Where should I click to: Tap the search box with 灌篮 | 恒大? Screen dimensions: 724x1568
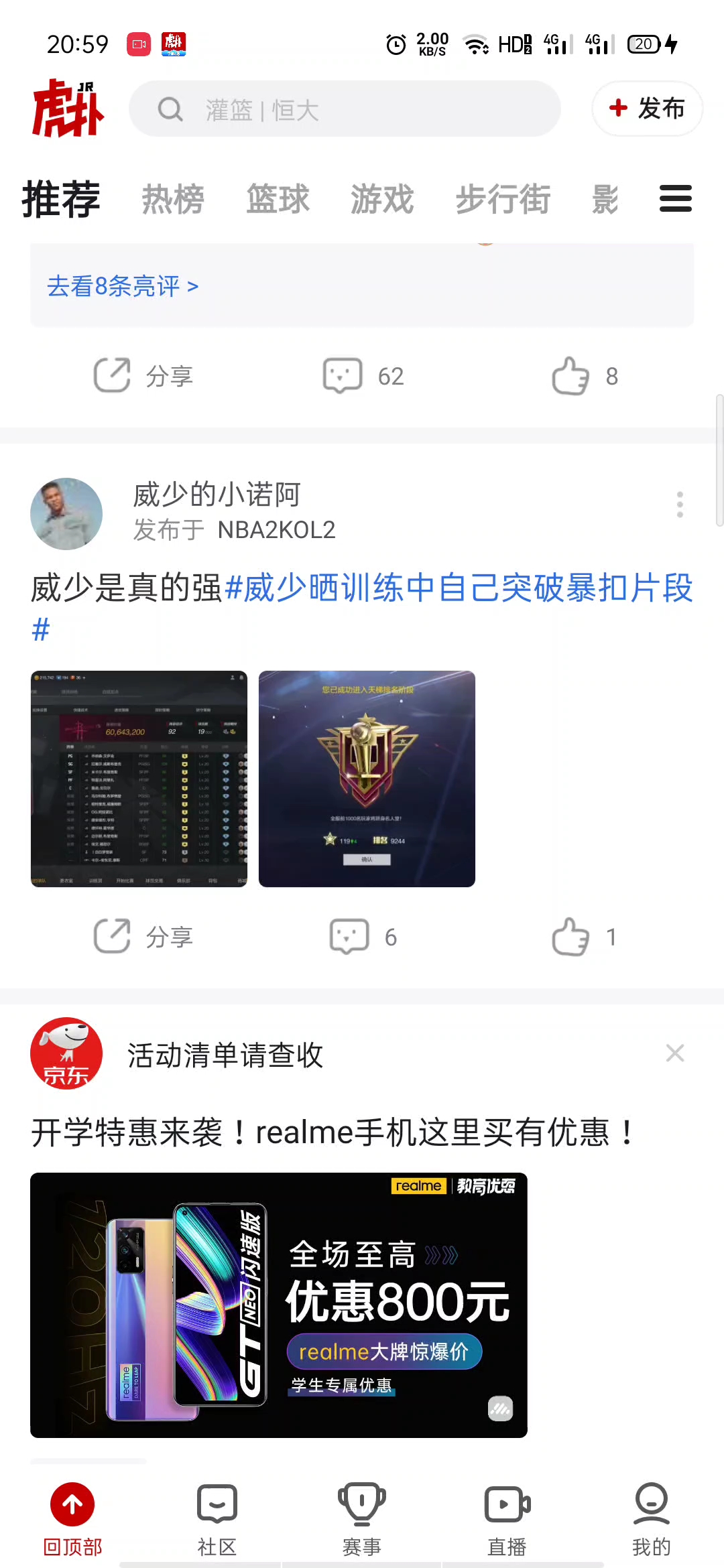point(345,109)
